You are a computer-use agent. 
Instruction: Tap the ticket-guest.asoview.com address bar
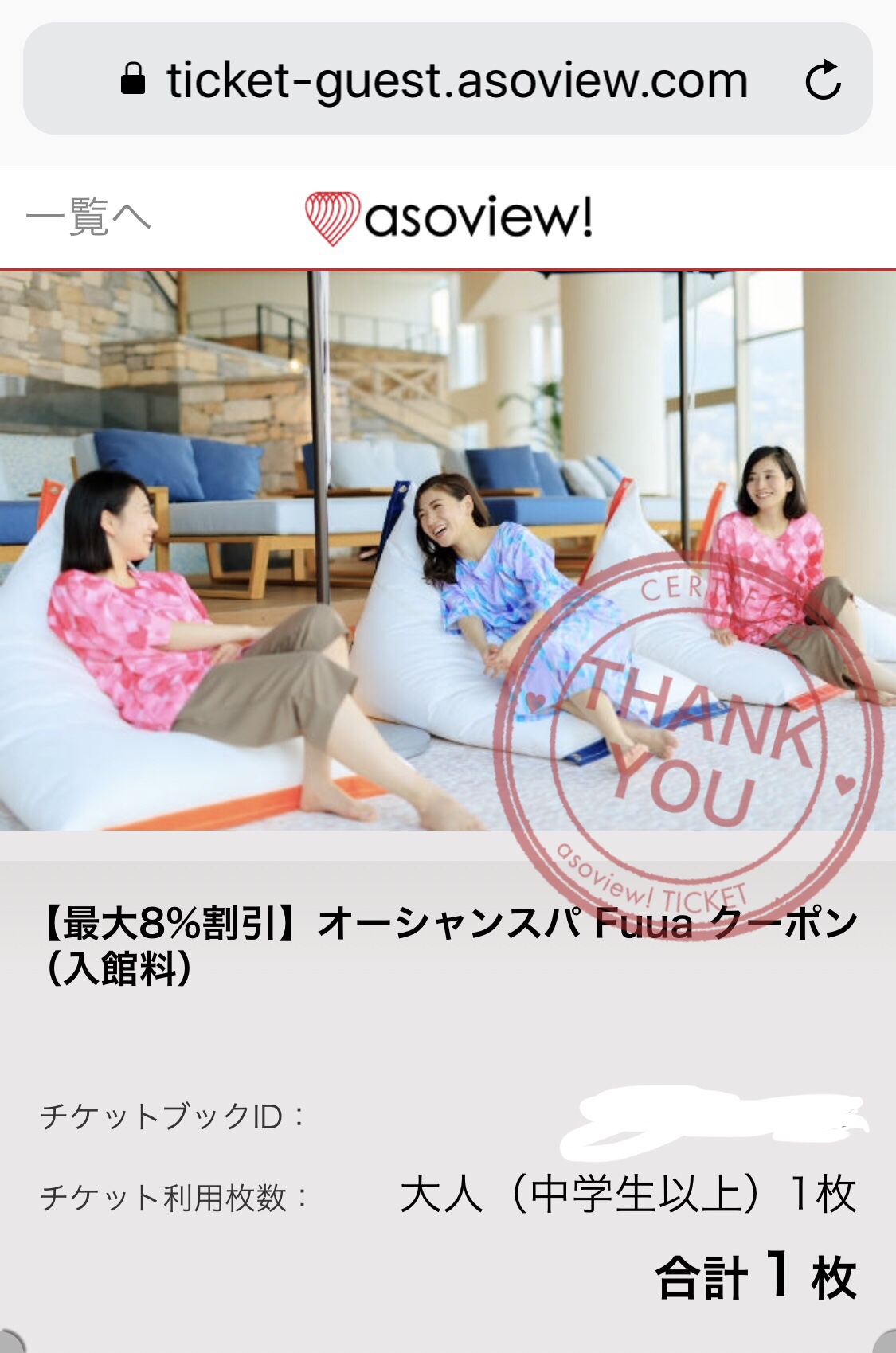point(446,80)
